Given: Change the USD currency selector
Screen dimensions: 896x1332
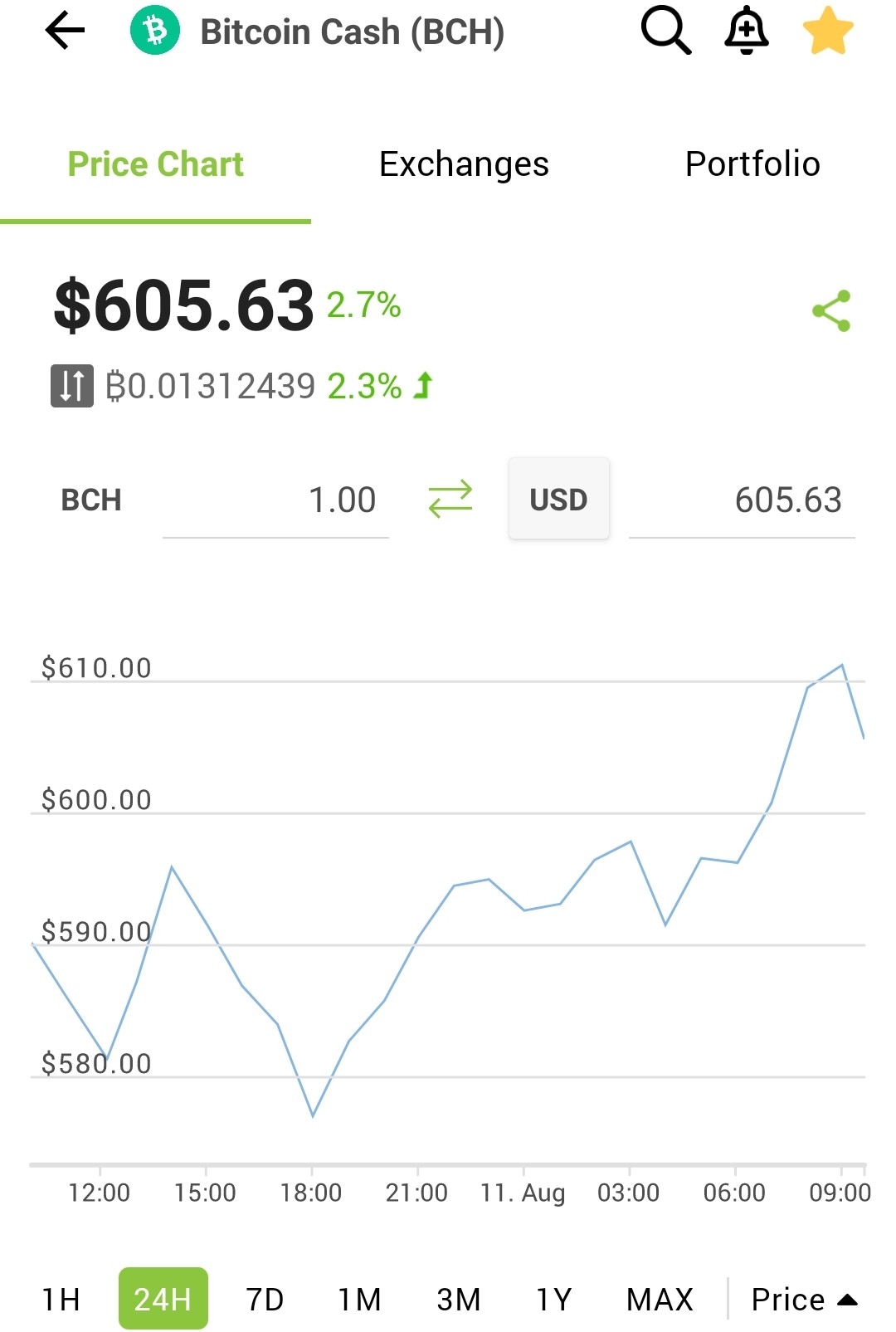Looking at the screenshot, I should pyautogui.click(x=558, y=500).
